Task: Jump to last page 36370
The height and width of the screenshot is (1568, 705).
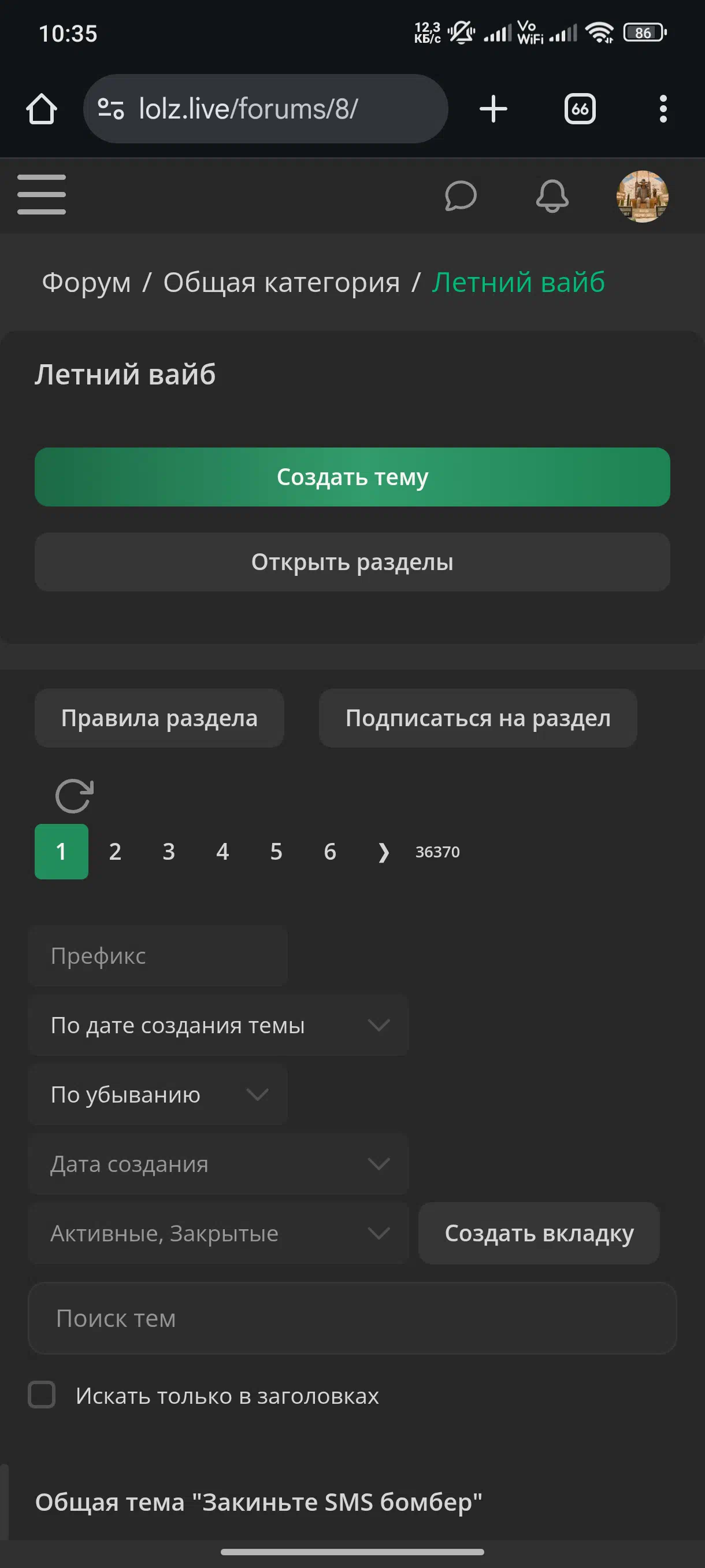Action: click(x=437, y=852)
